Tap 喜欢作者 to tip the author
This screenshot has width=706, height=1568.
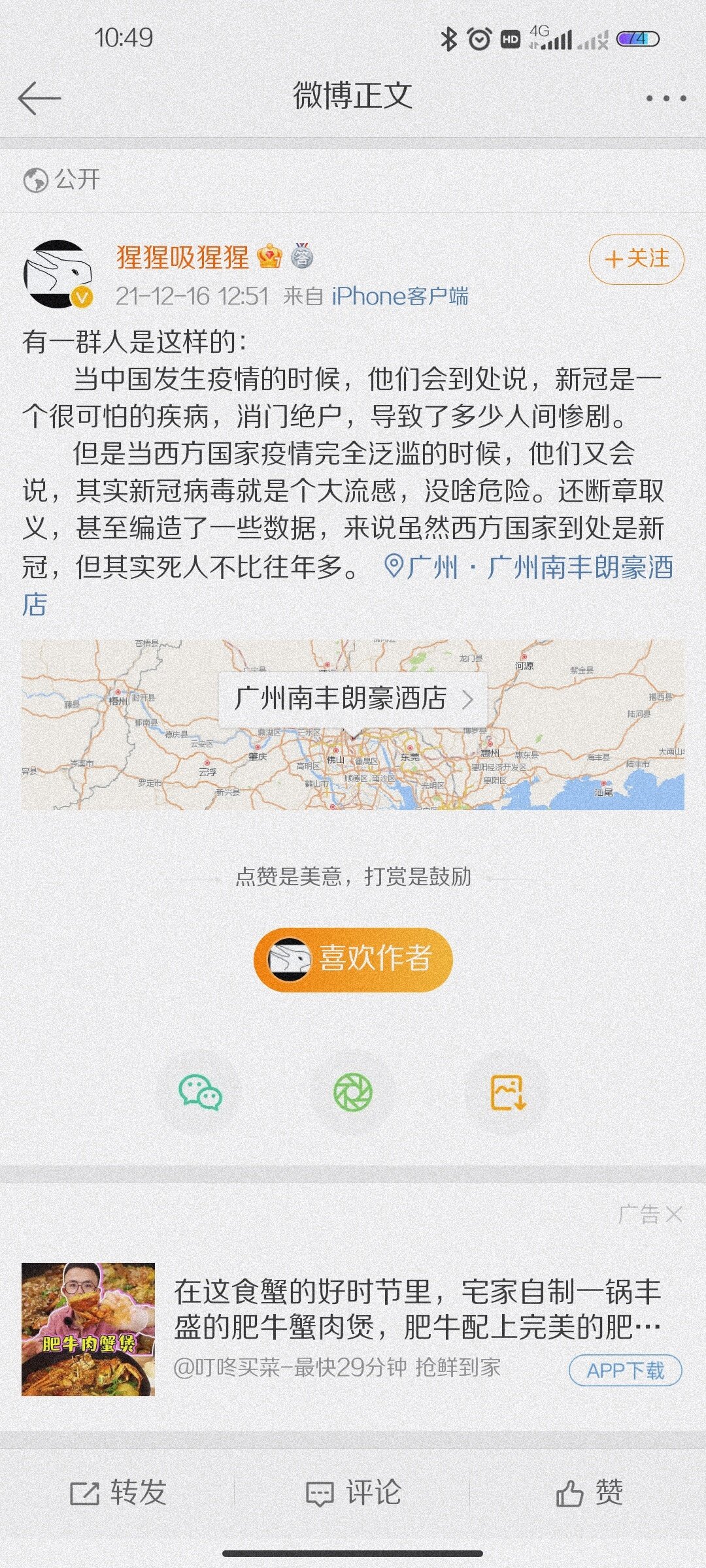pos(353,959)
